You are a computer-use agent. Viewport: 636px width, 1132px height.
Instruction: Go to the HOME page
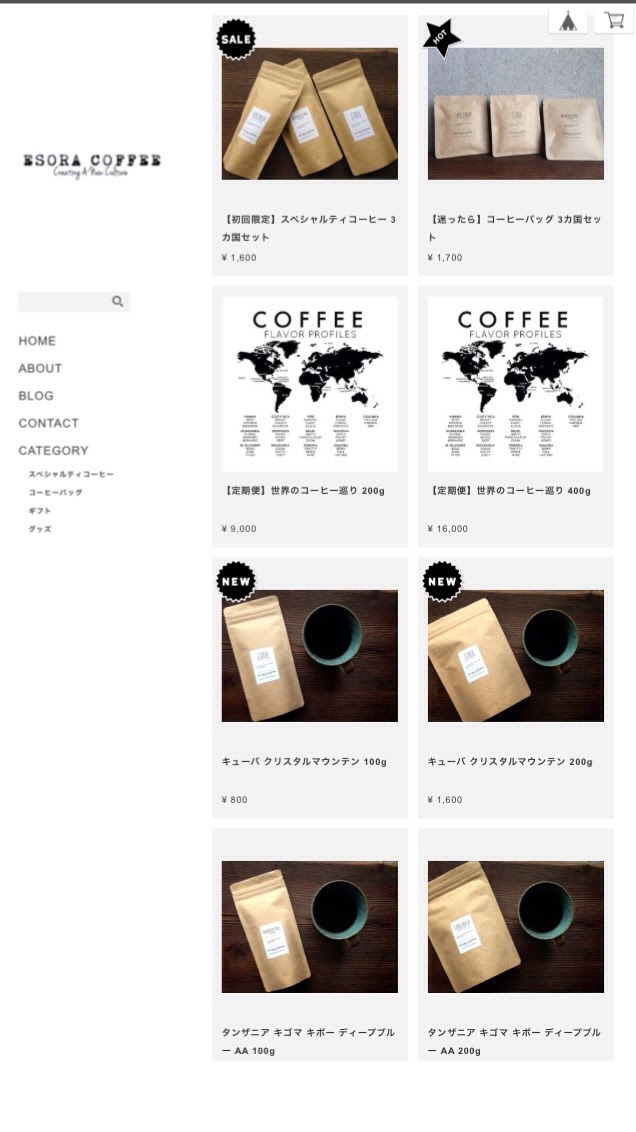(37, 341)
